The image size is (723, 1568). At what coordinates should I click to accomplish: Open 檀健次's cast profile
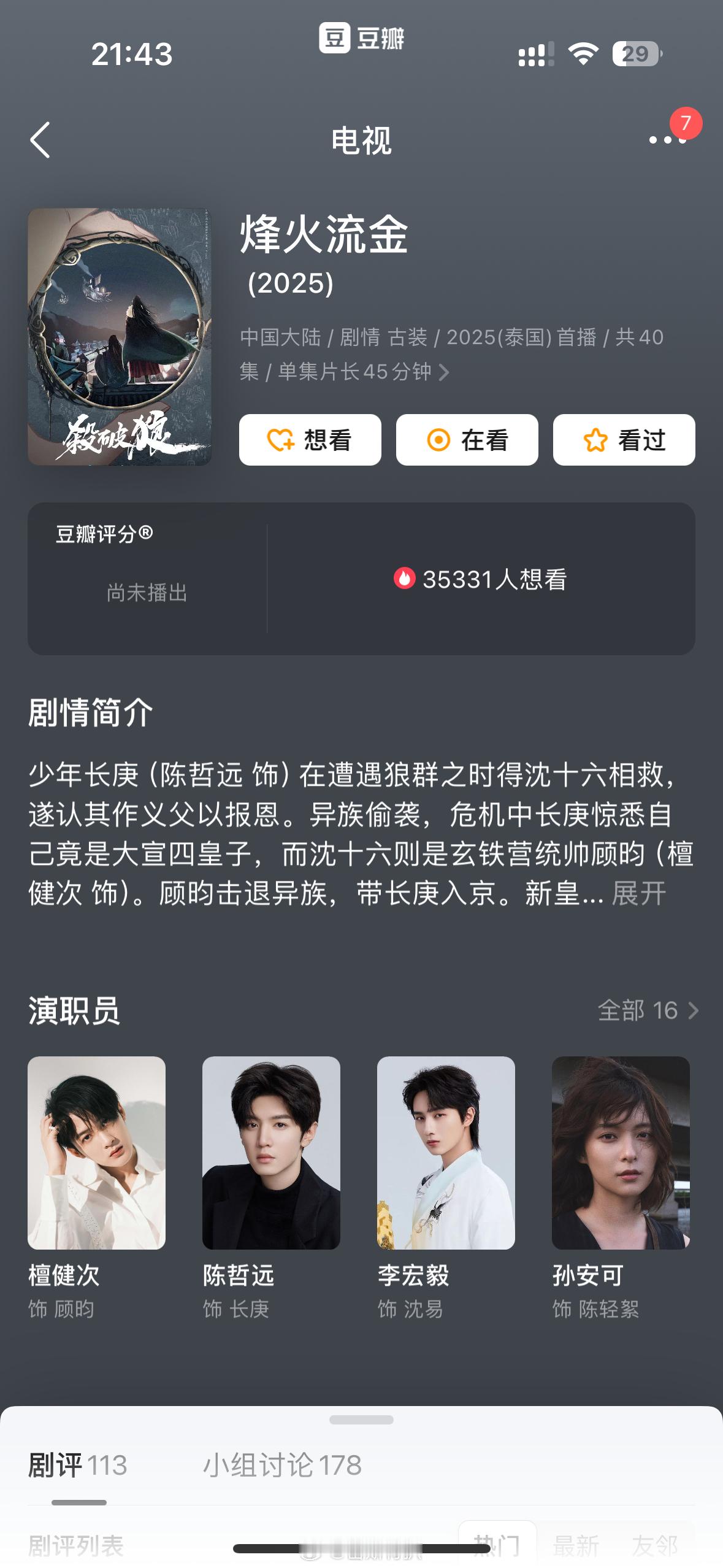96,1153
